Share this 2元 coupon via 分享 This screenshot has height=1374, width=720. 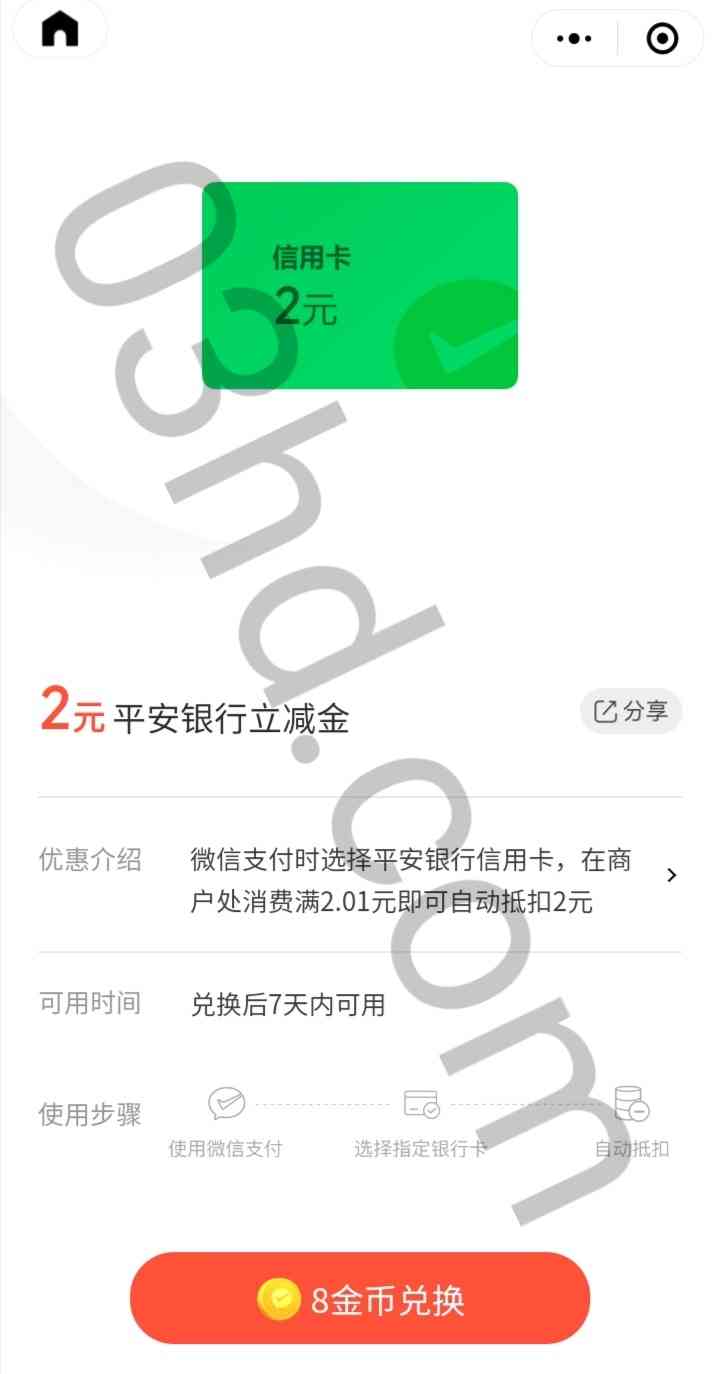(631, 712)
